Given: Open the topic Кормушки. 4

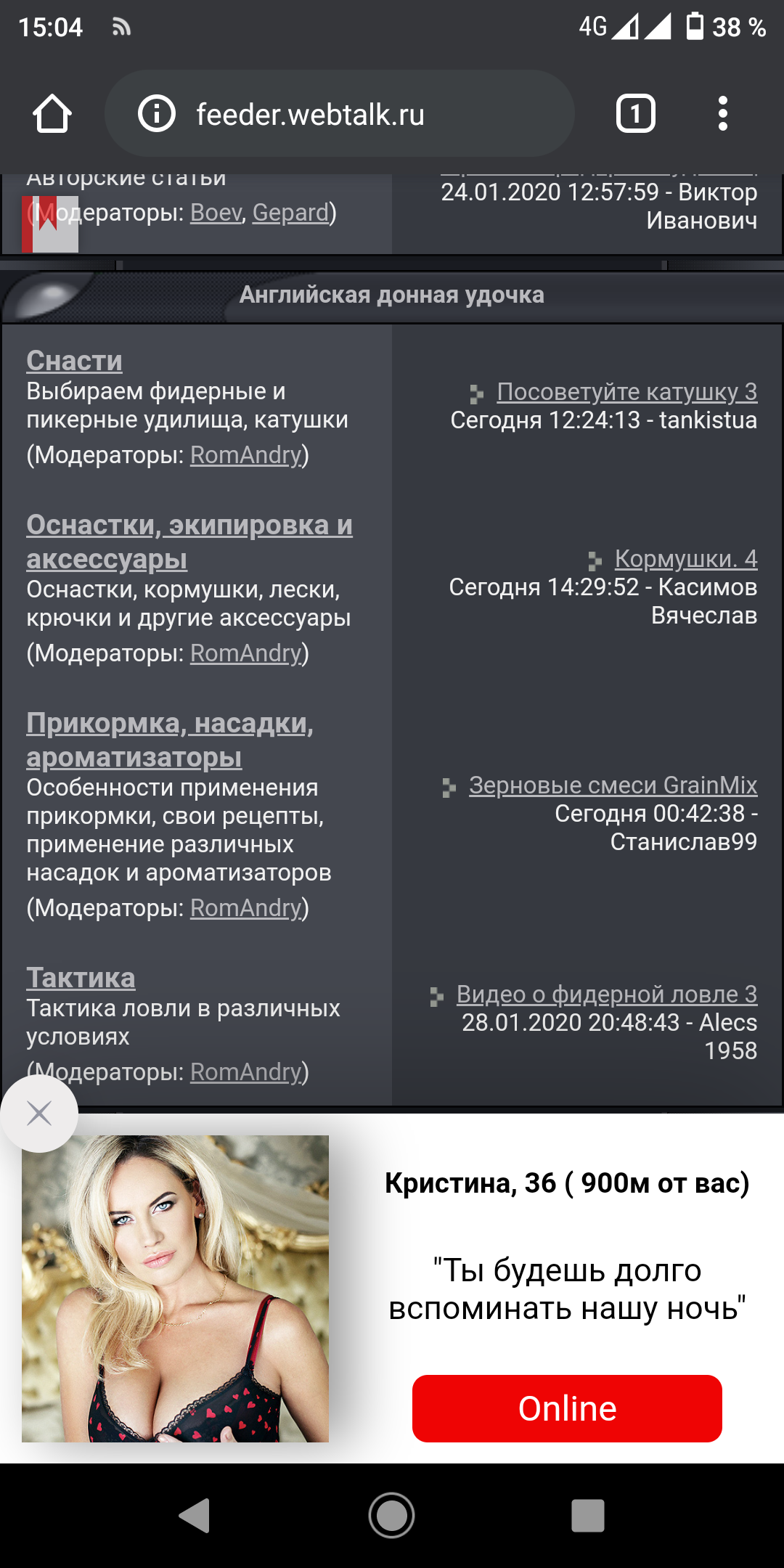Looking at the screenshot, I should click(686, 559).
